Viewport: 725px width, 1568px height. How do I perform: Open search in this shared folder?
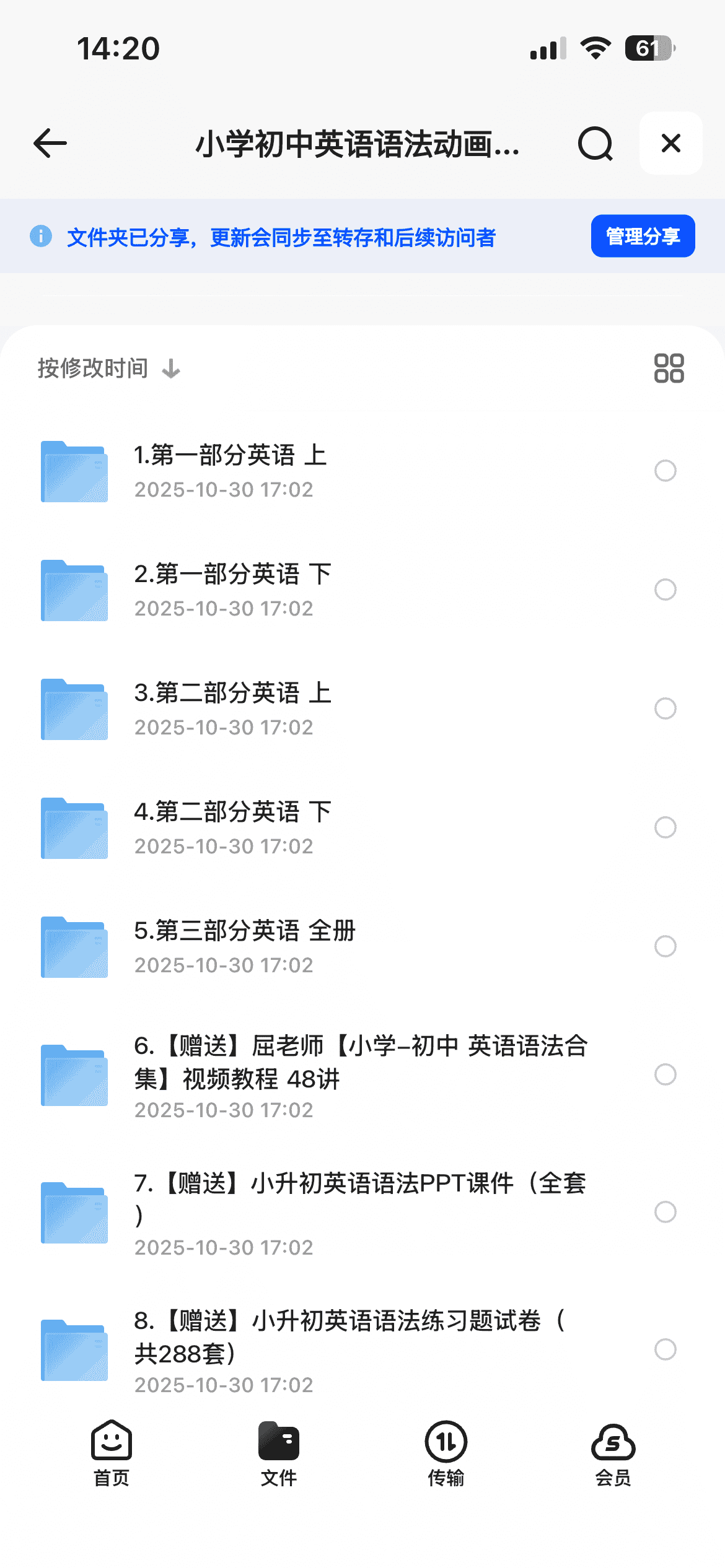pos(595,144)
